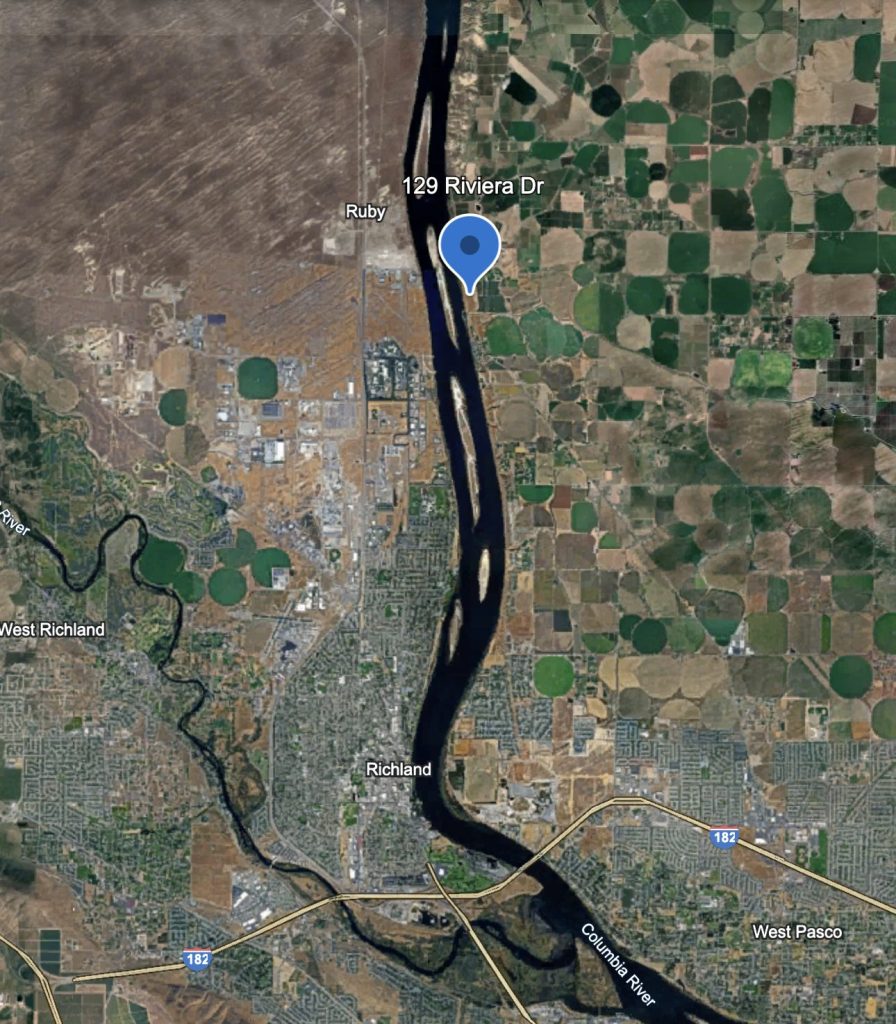Tap the 129 Riviera Dr location pin
Viewport: 896px width, 1024px height.
point(470,248)
